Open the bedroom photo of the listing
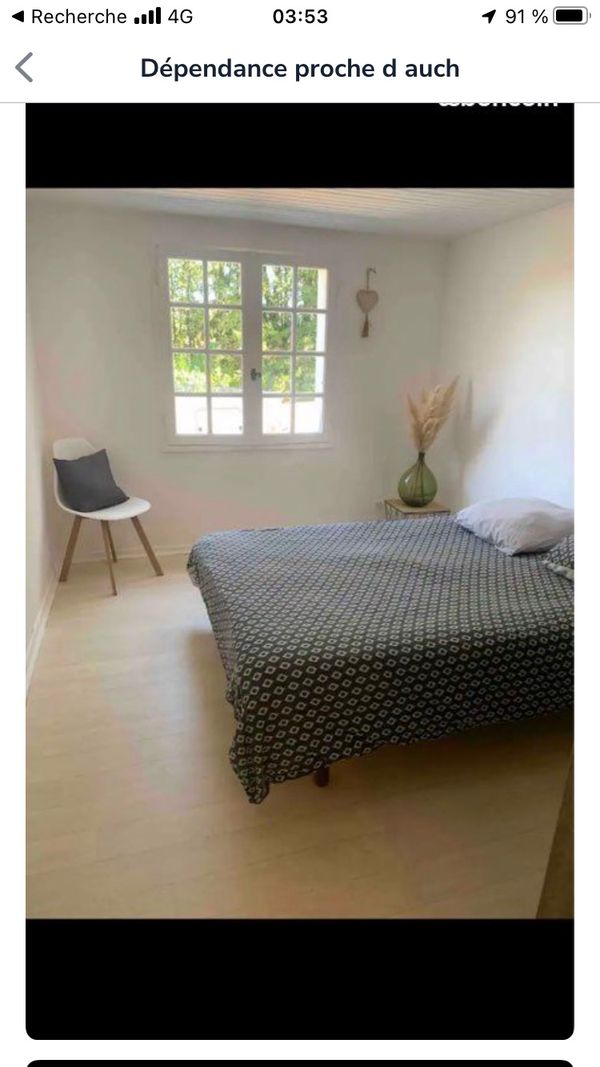The image size is (600, 1067). (300, 553)
